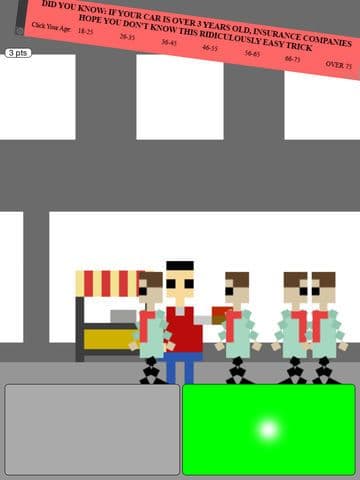Pick the 46-55 age option in the banner
360x480 pixels.
click(x=210, y=48)
